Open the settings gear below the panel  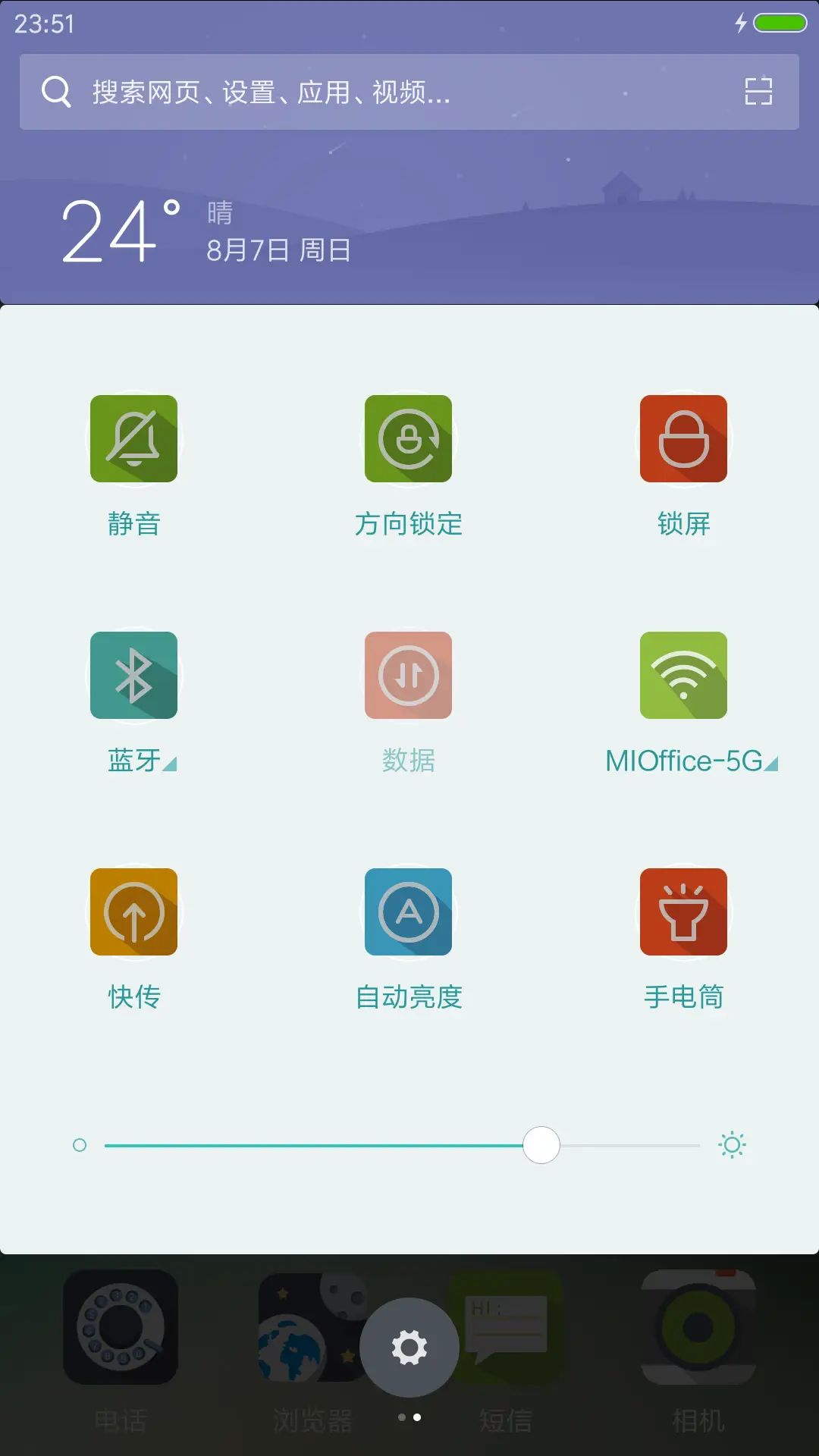[409, 1346]
